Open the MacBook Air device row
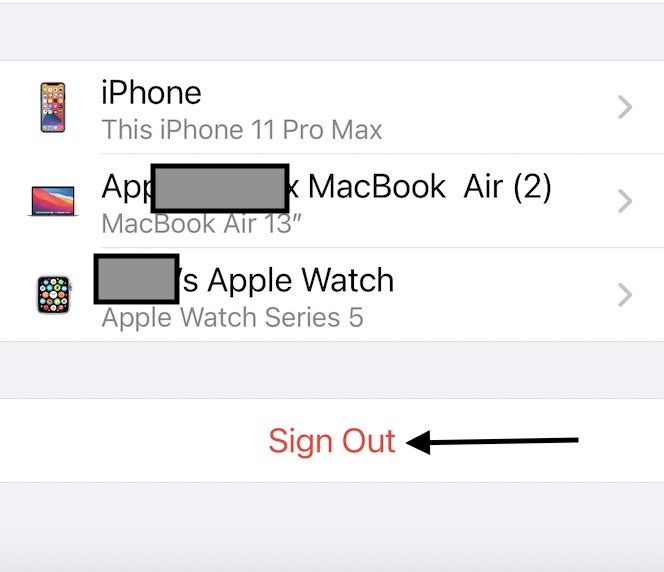The image size is (664, 572). 330,201
